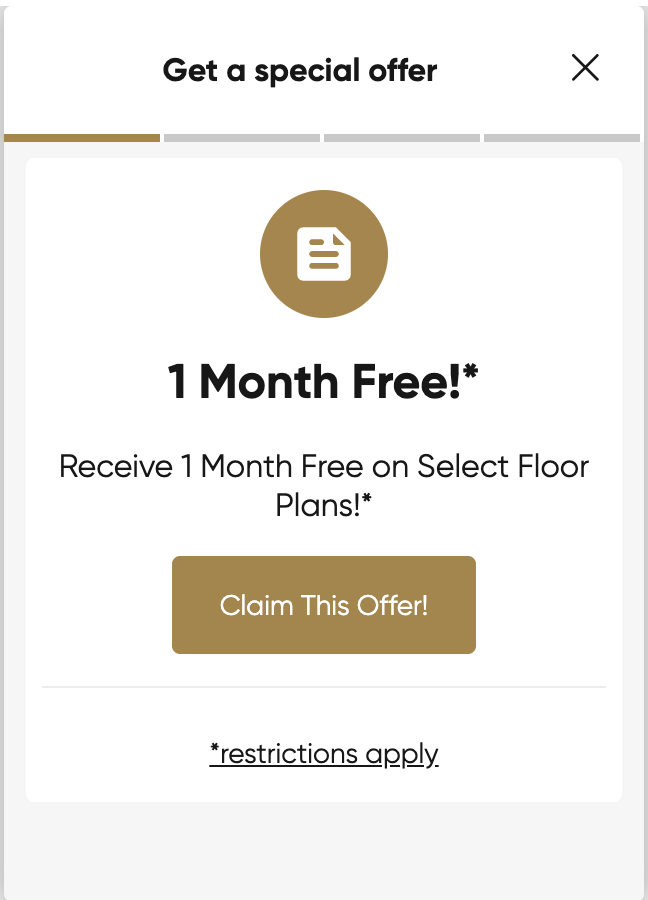Open the restrictions apply link
The image size is (648, 900).
324,753
